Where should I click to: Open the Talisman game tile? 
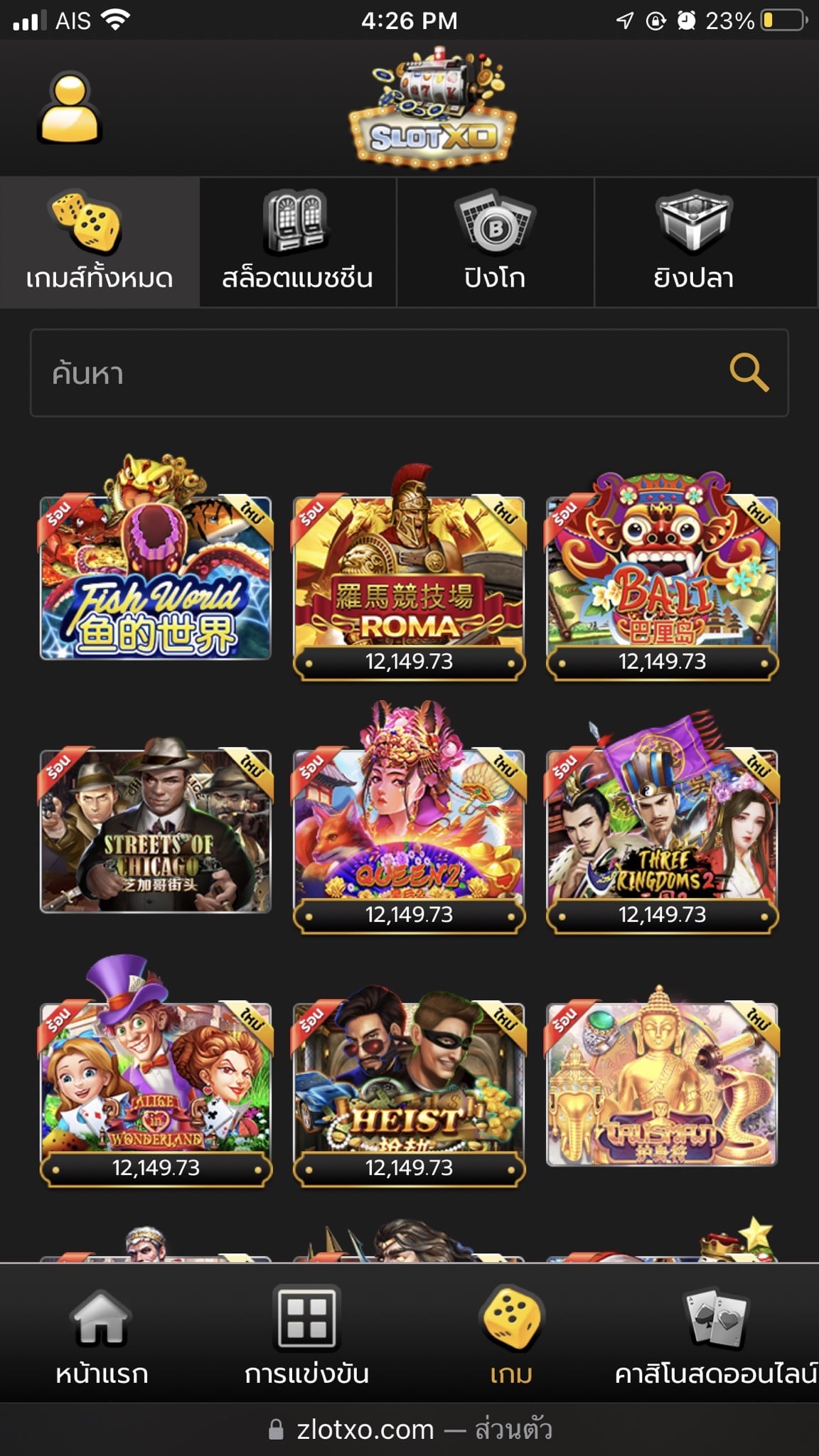[662, 1083]
